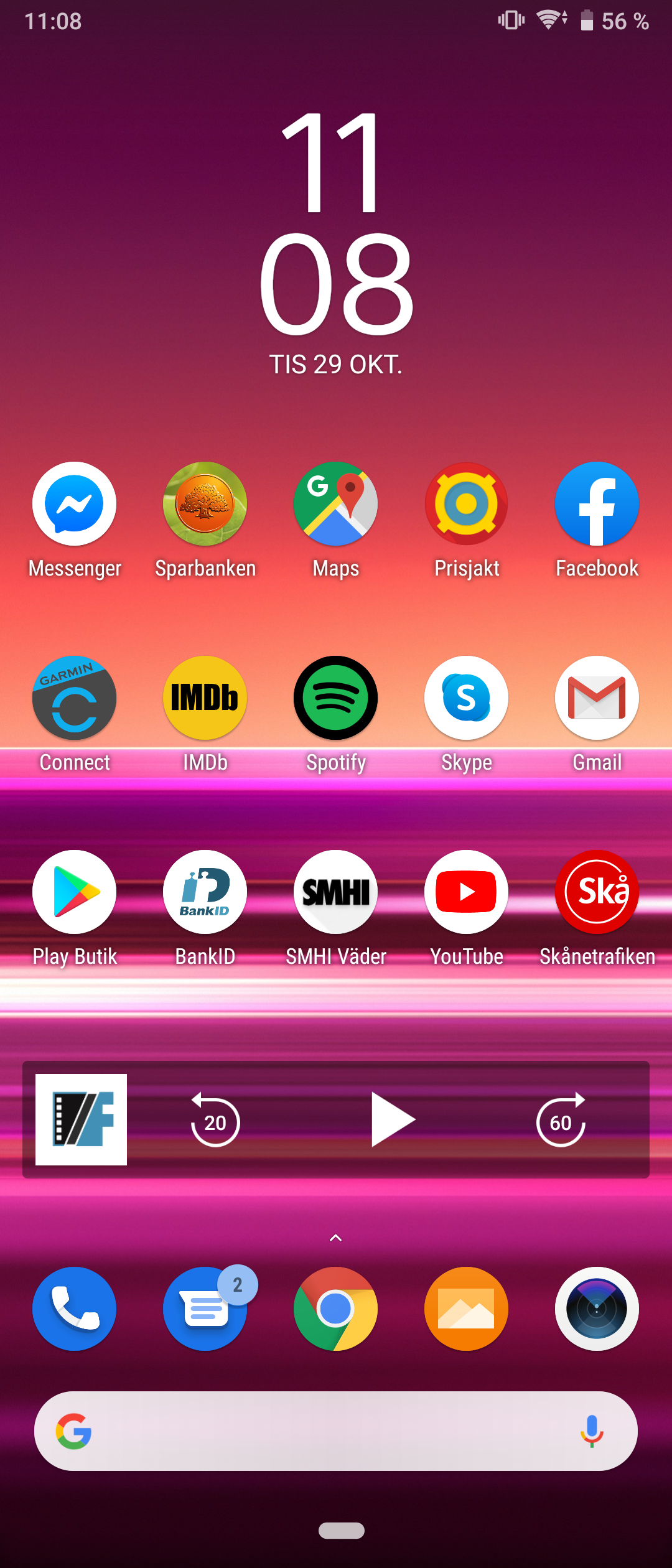The width and height of the screenshot is (672, 1568).
Task: Open the Messenger app
Action: point(75,504)
